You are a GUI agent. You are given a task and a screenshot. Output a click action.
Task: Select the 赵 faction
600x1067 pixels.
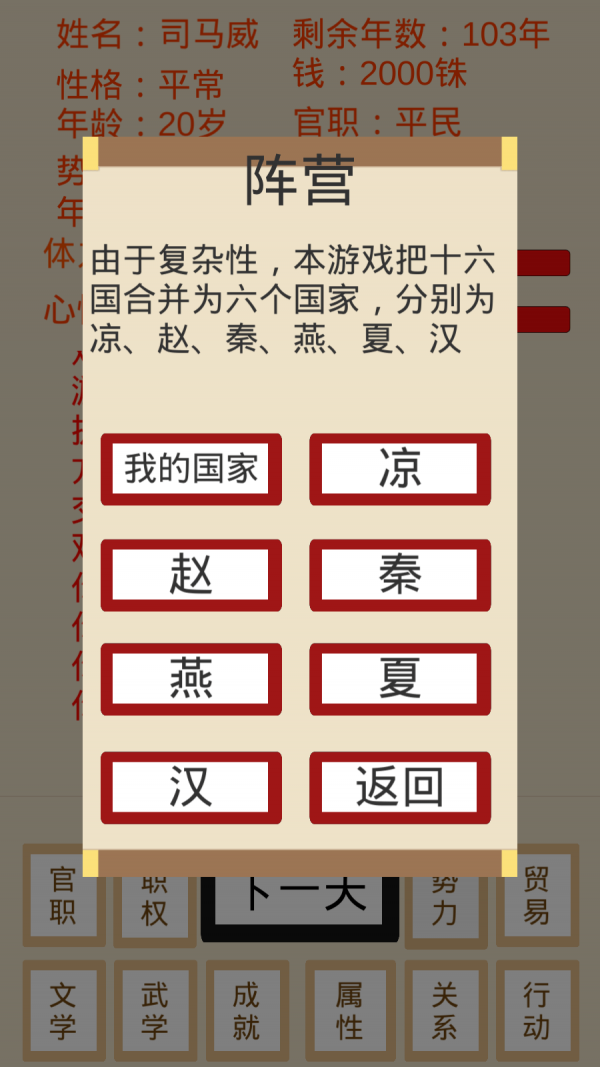191,575
